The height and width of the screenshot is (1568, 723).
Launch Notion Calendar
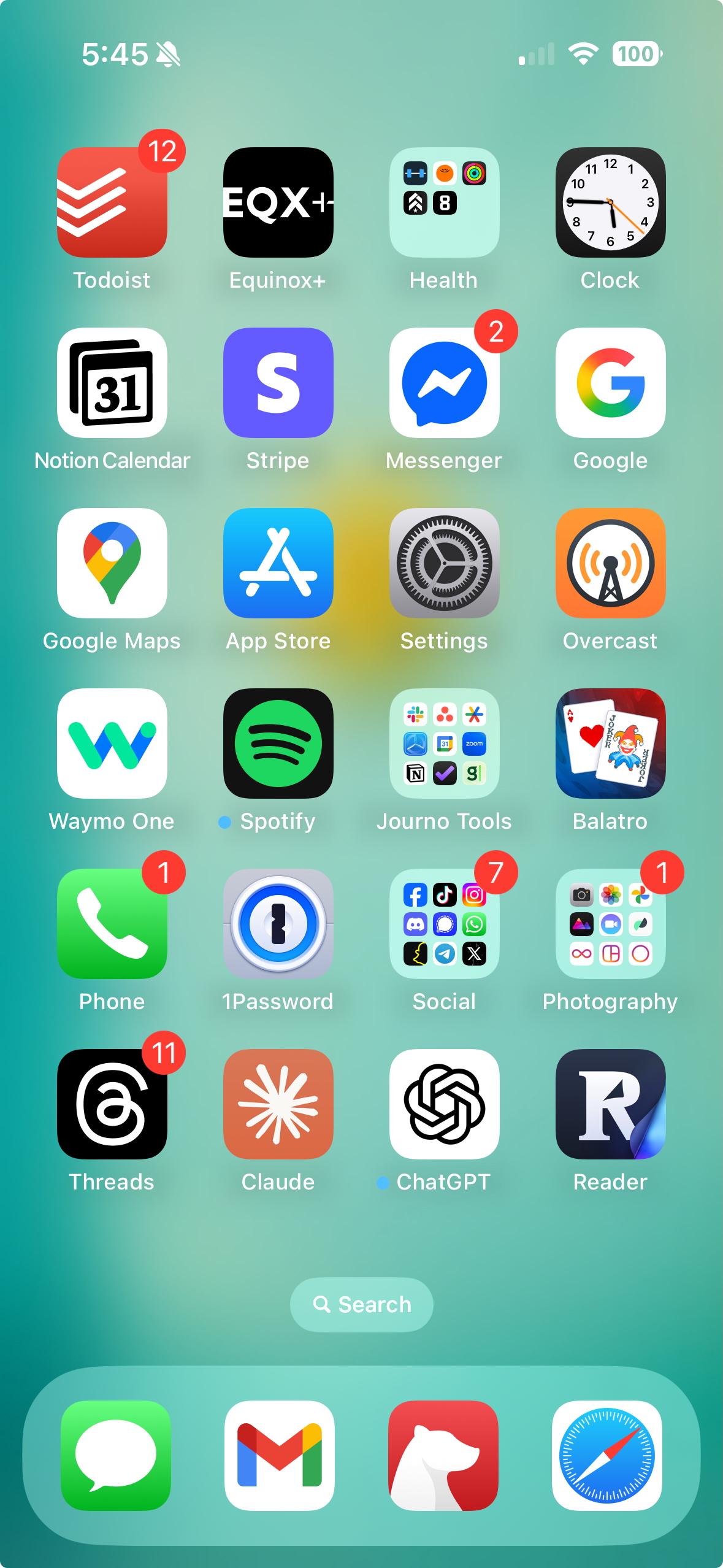pos(112,383)
